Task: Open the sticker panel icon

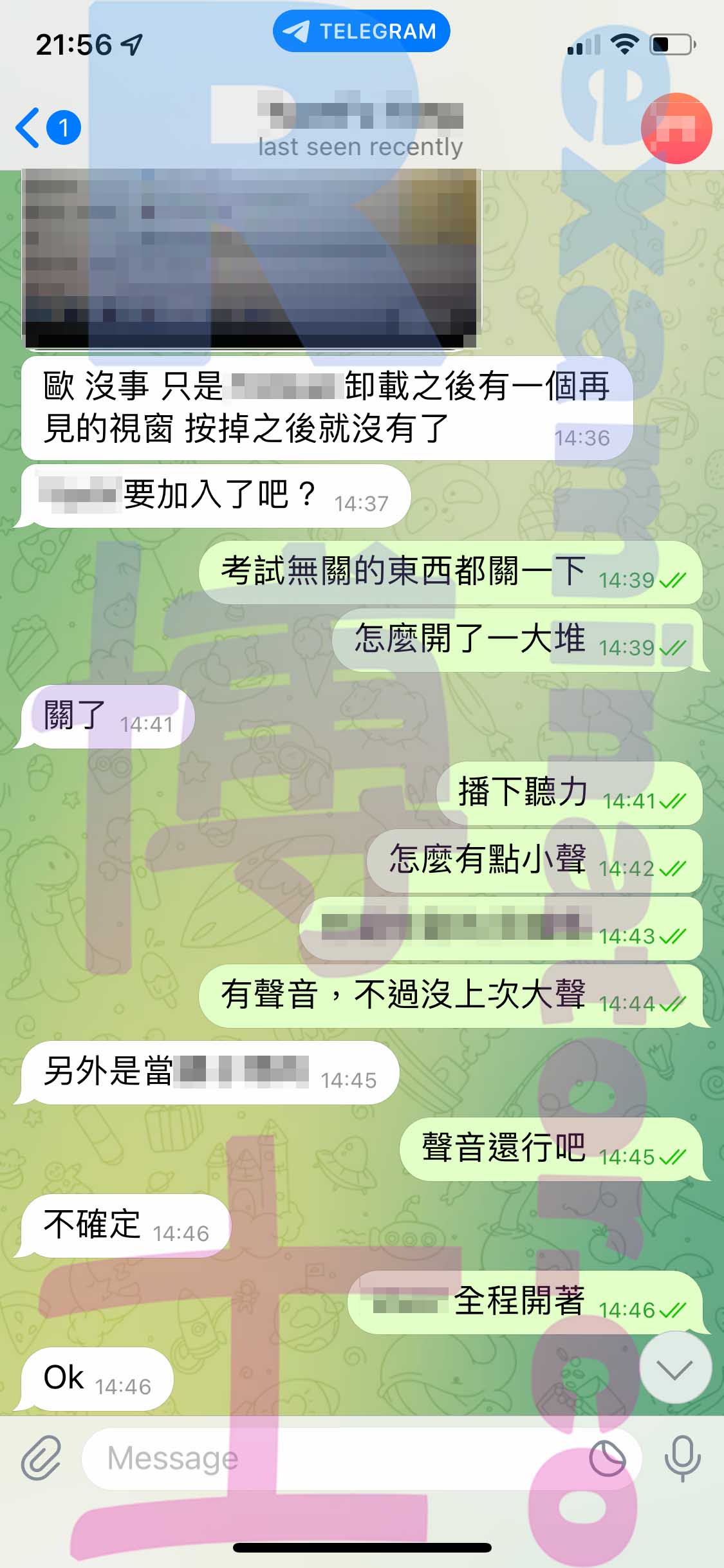Action: coord(608,1459)
